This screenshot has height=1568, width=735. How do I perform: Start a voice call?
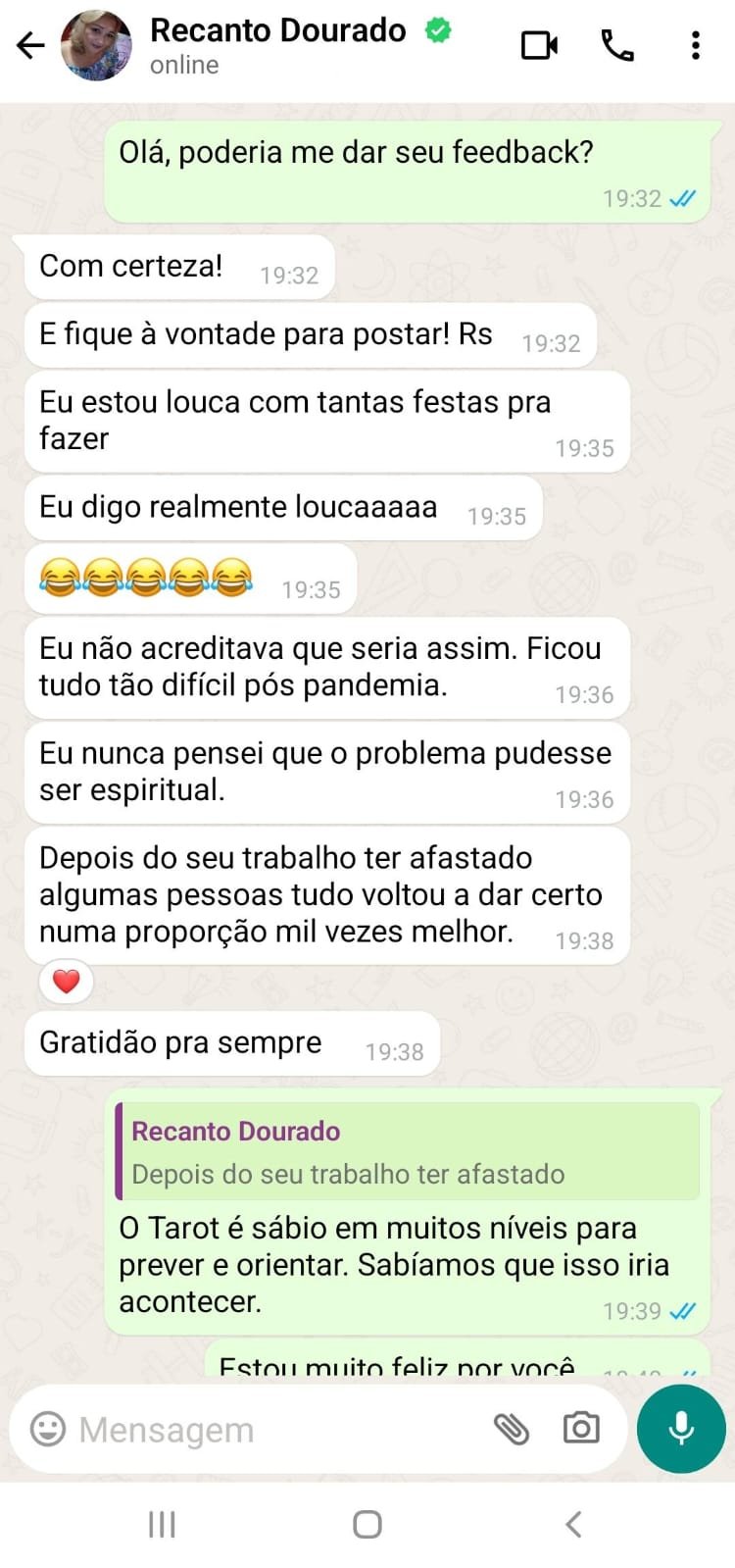617,43
